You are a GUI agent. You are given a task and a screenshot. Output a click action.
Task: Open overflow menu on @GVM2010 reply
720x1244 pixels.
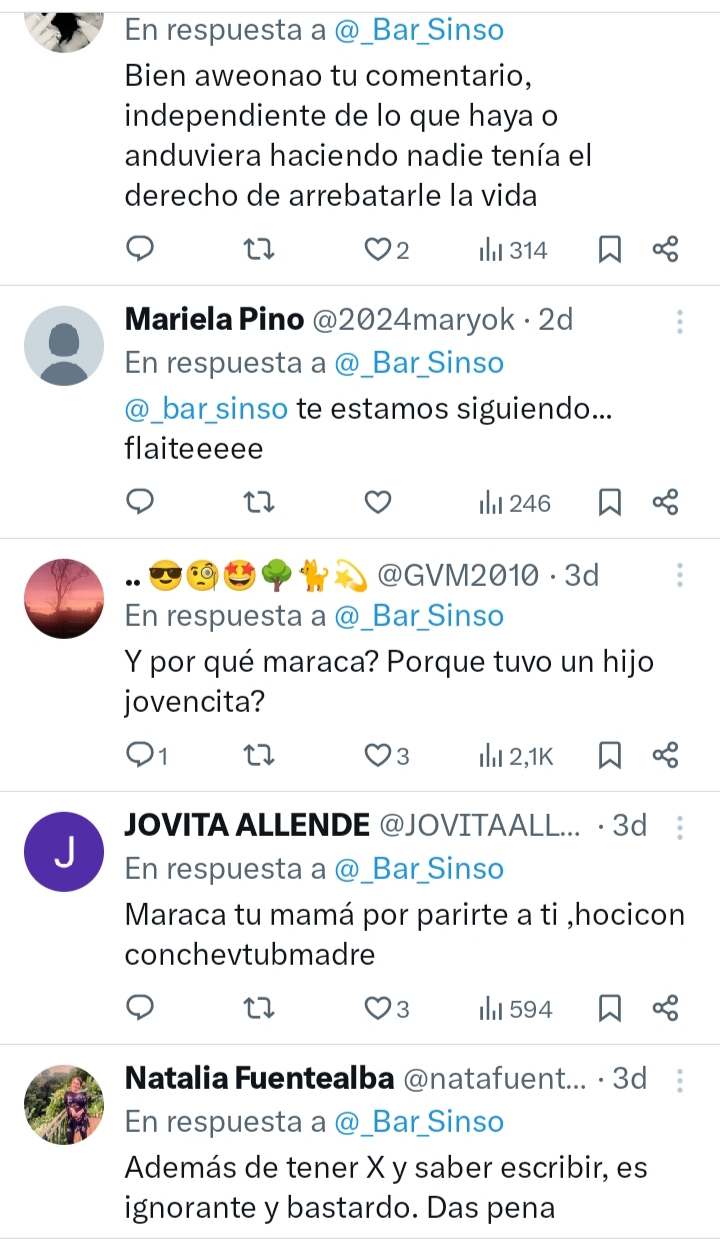click(x=680, y=575)
